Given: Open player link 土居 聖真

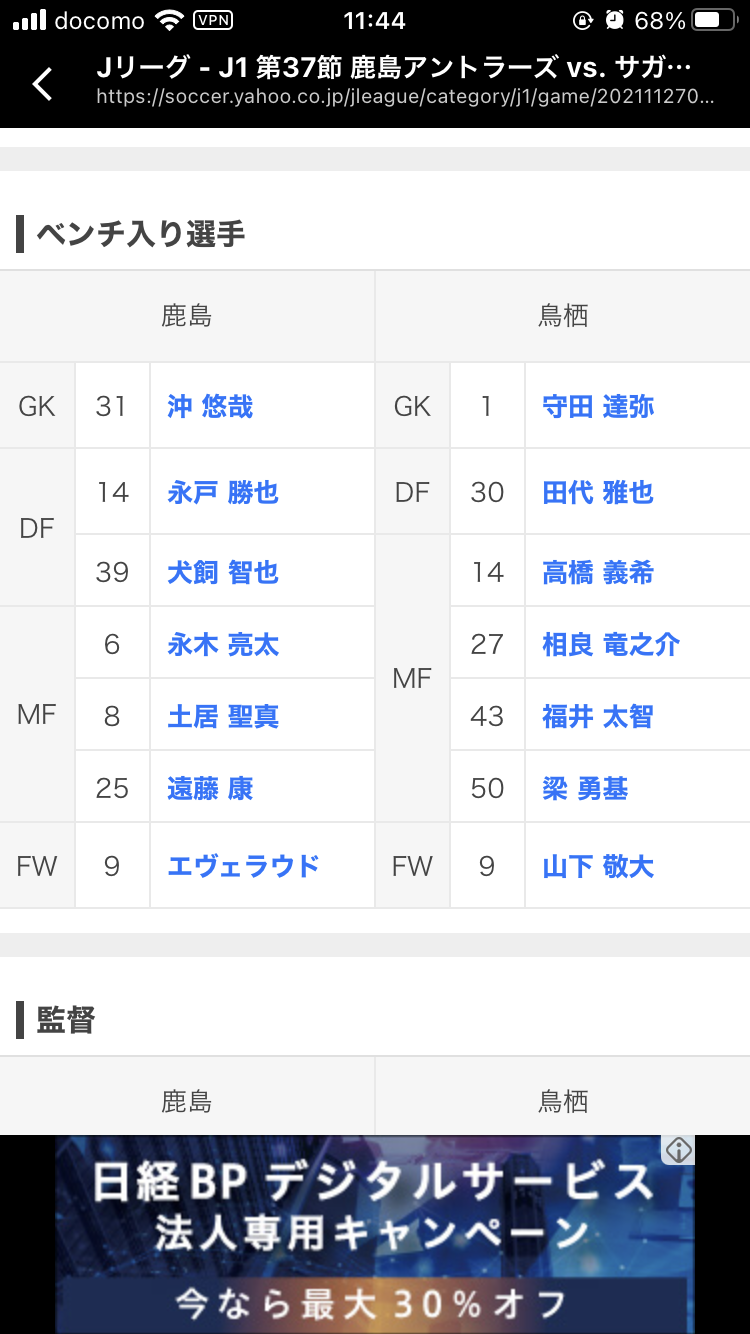Looking at the screenshot, I should click(x=223, y=716).
